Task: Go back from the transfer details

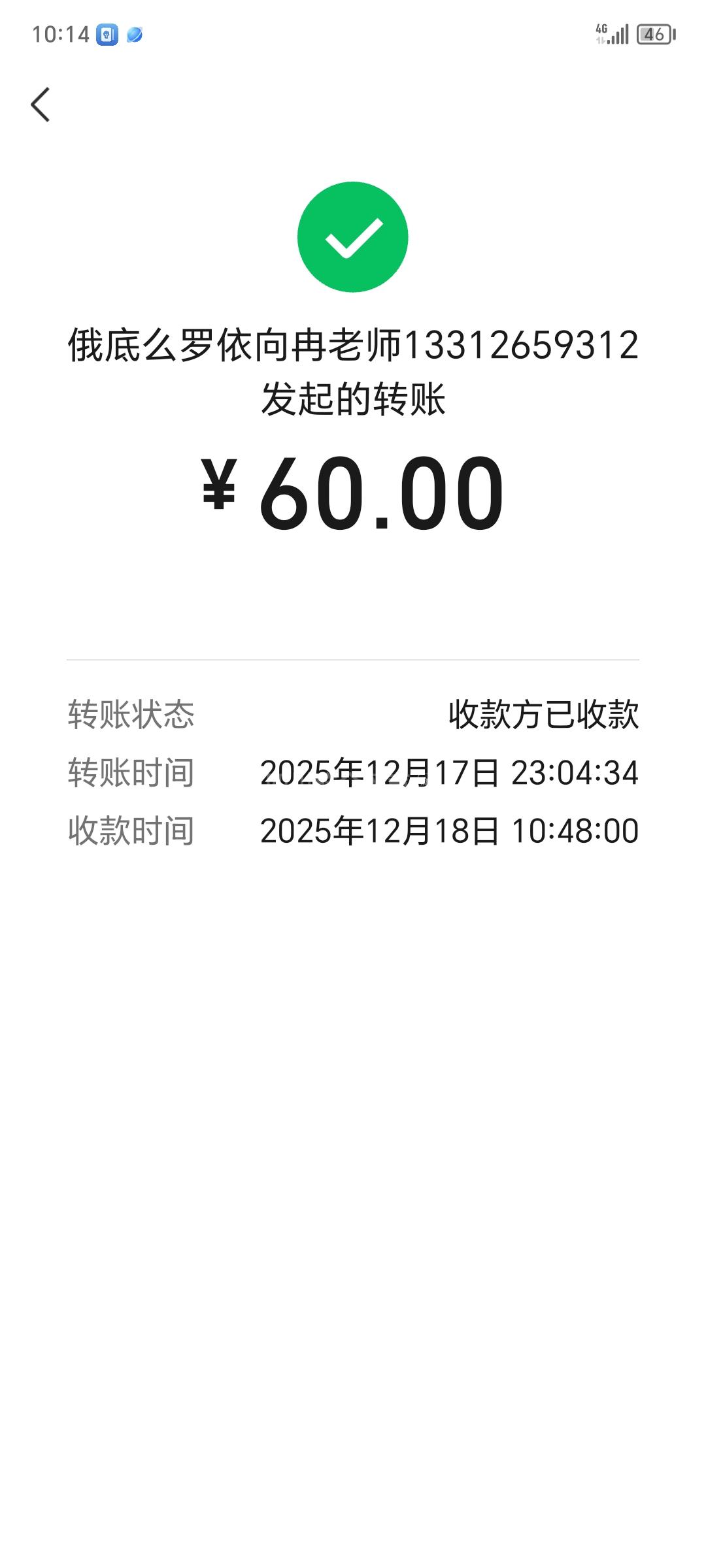Action: coord(41,105)
